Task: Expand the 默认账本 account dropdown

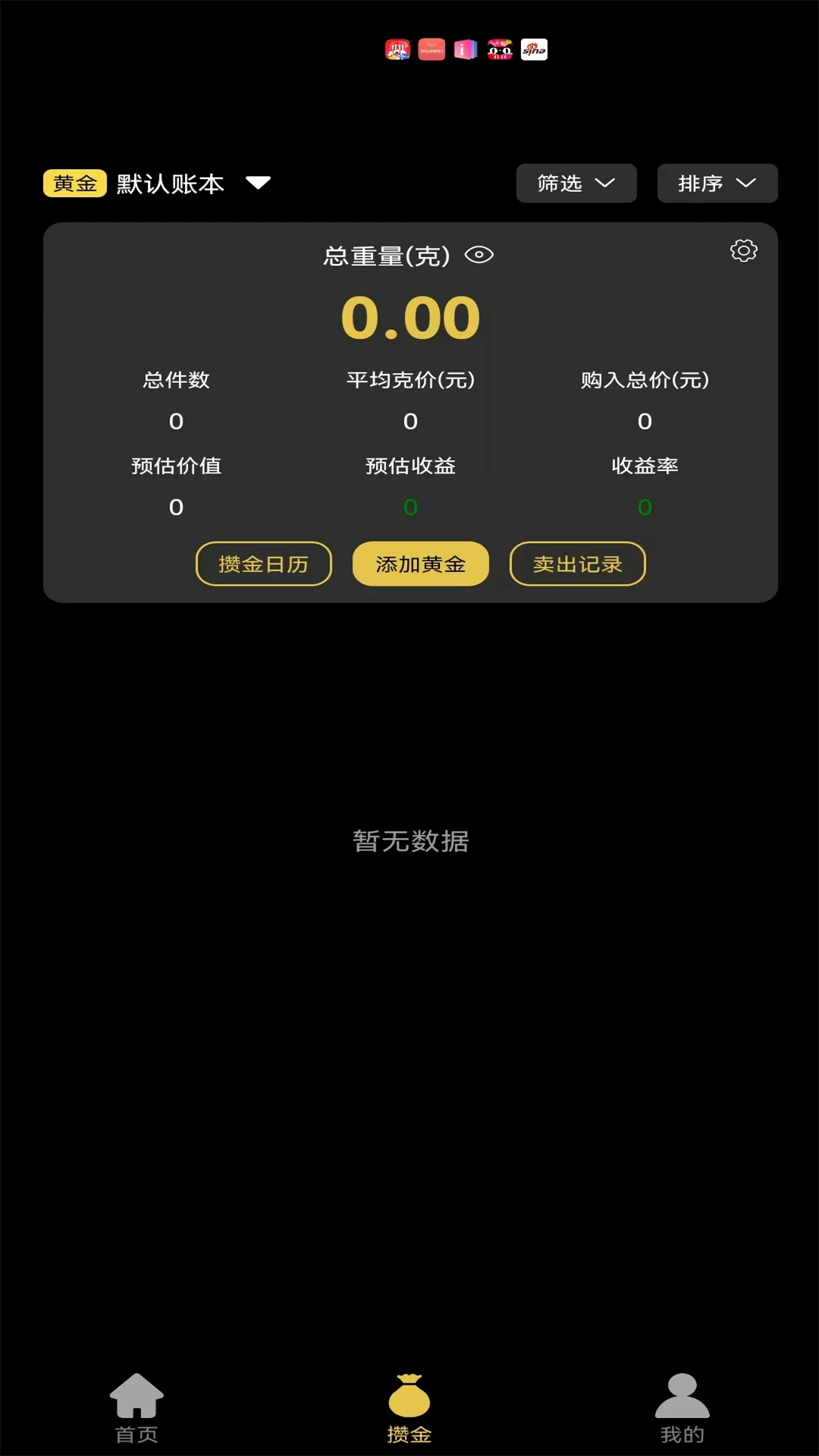Action: coord(258,183)
